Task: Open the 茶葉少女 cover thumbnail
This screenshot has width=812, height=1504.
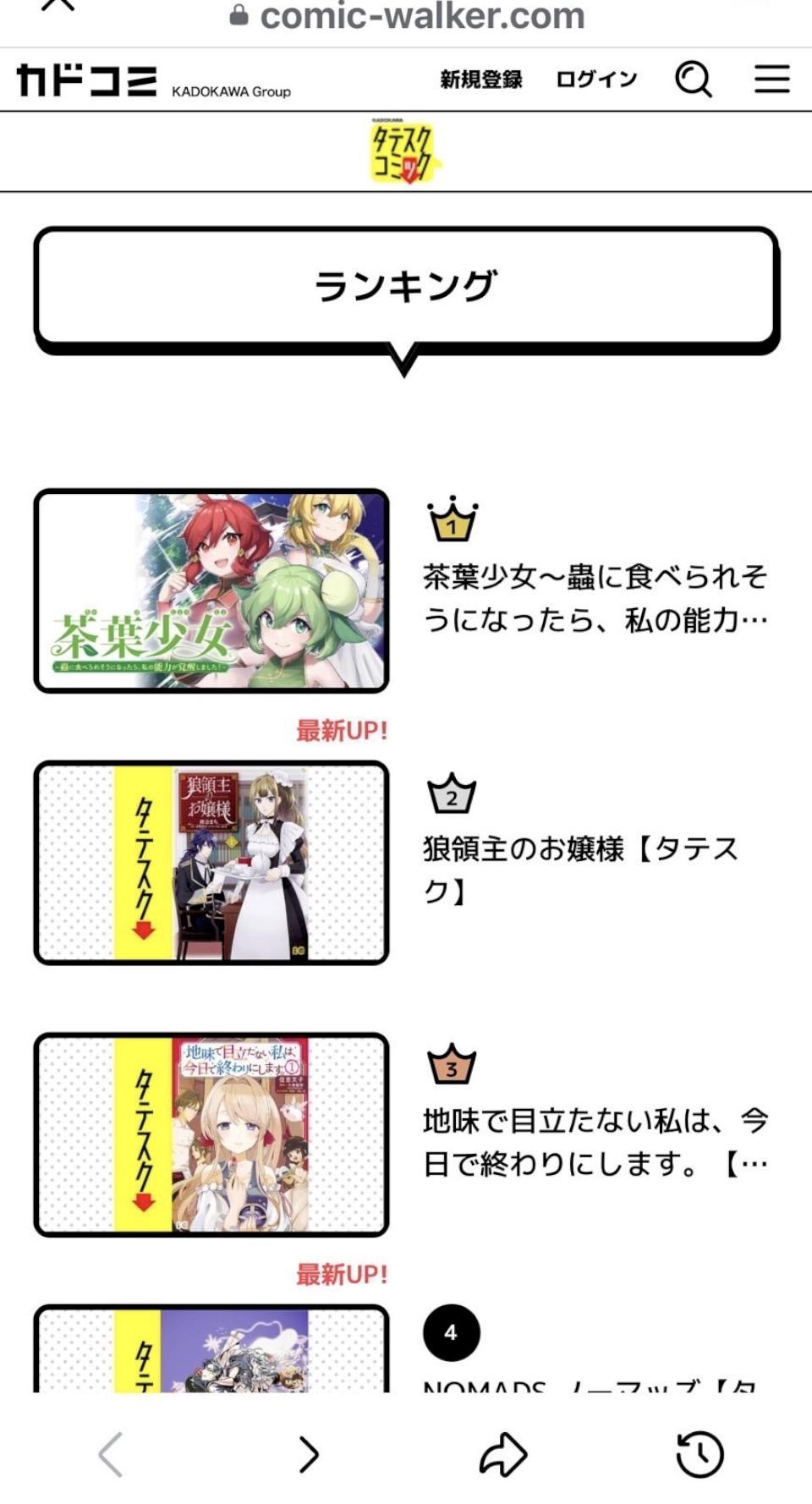Action: coord(211,590)
